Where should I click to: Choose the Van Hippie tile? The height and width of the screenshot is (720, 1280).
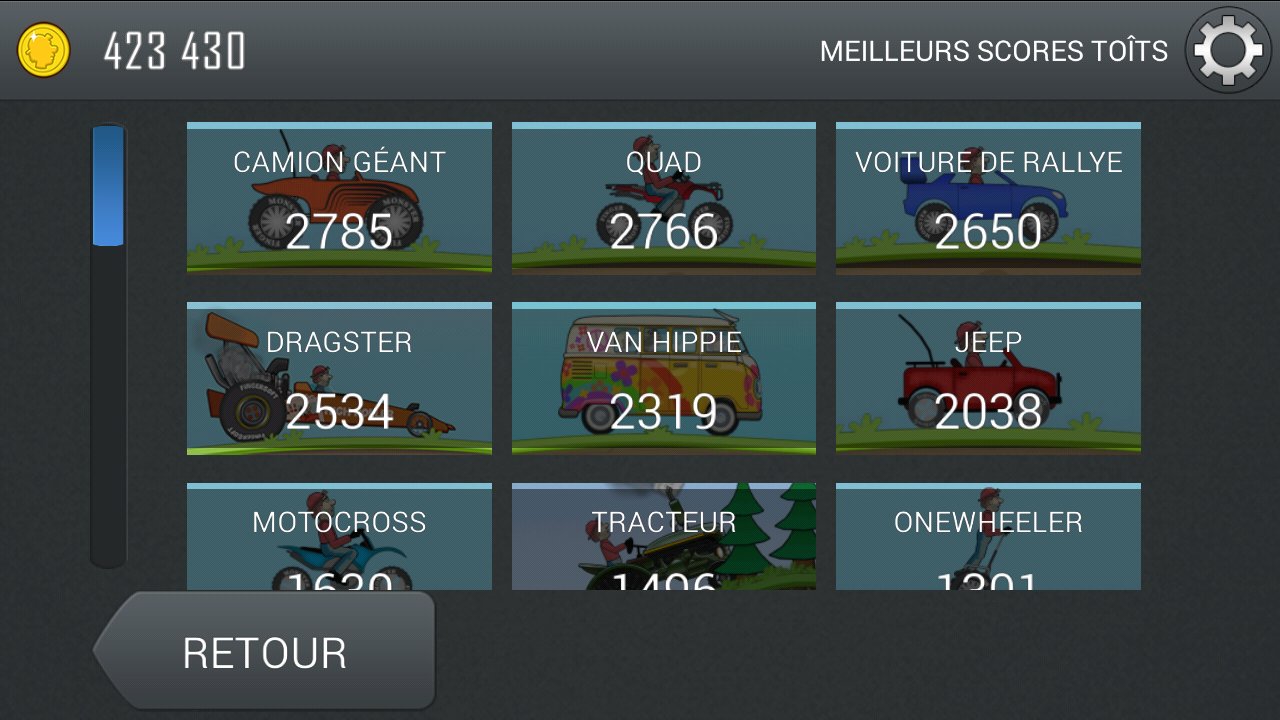pyautogui.click(x=663, y=379)
